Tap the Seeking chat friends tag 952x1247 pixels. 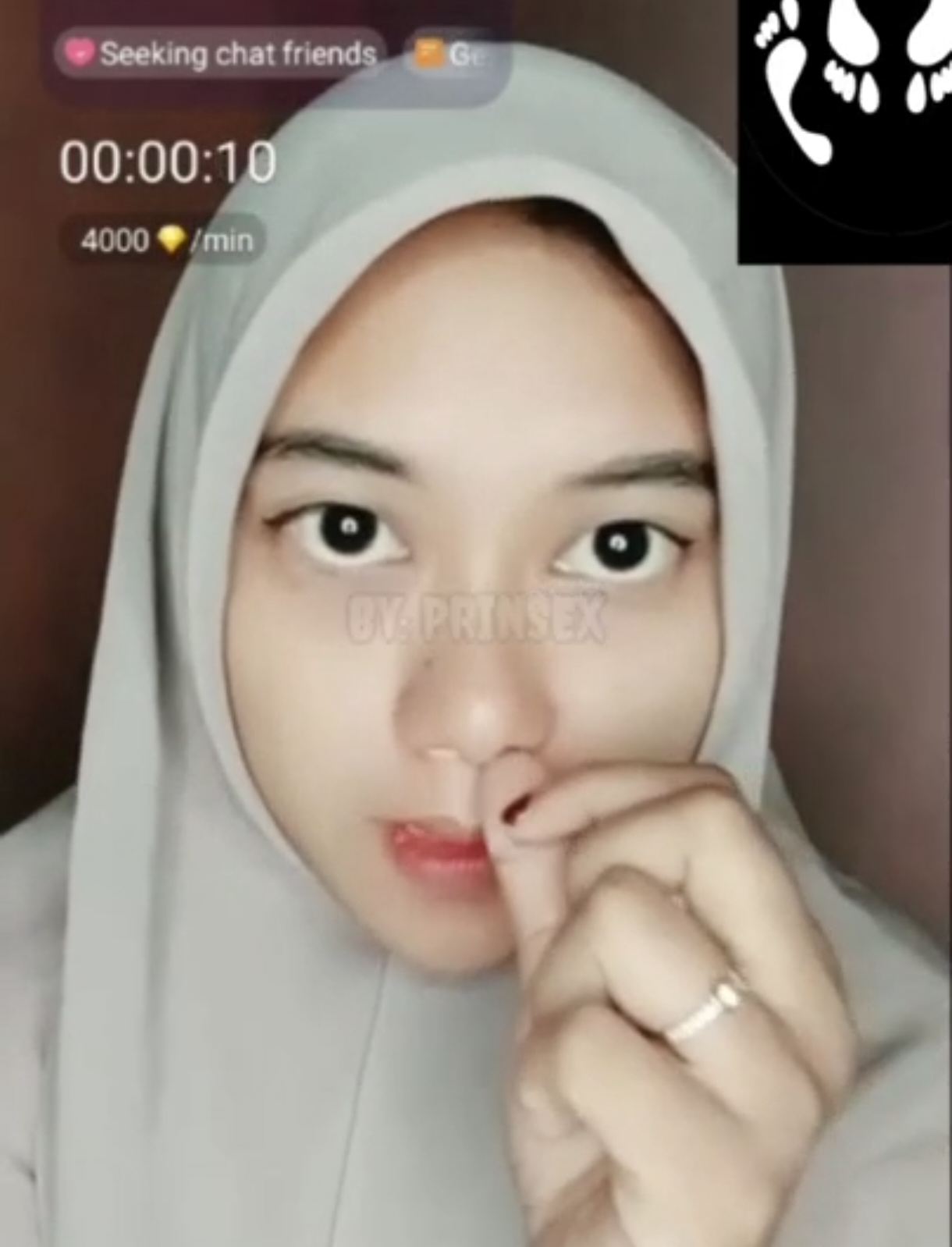click(221, 54)
